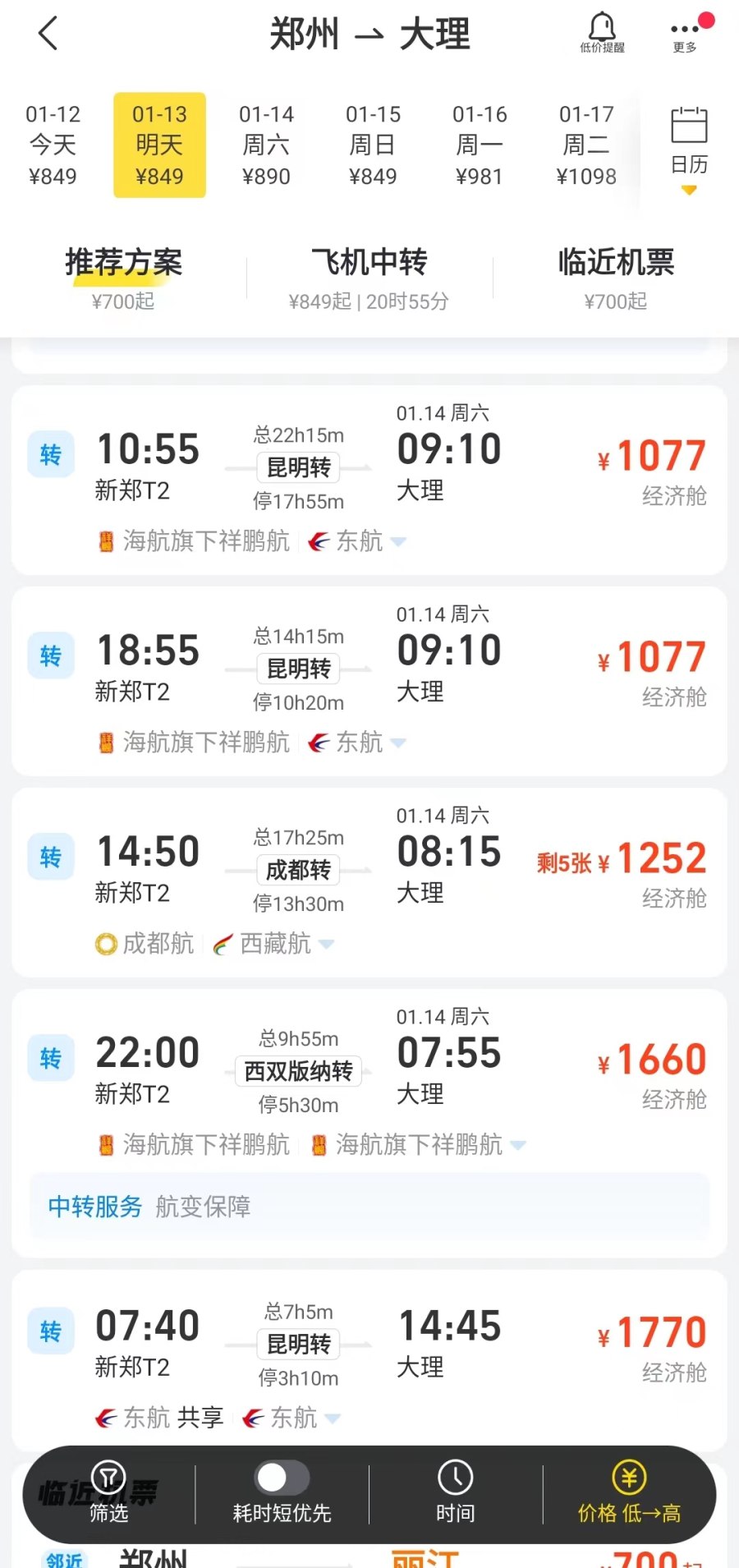Go back from the 郑州 → 大理 results

pyautogui.click(x=48, y=34)
